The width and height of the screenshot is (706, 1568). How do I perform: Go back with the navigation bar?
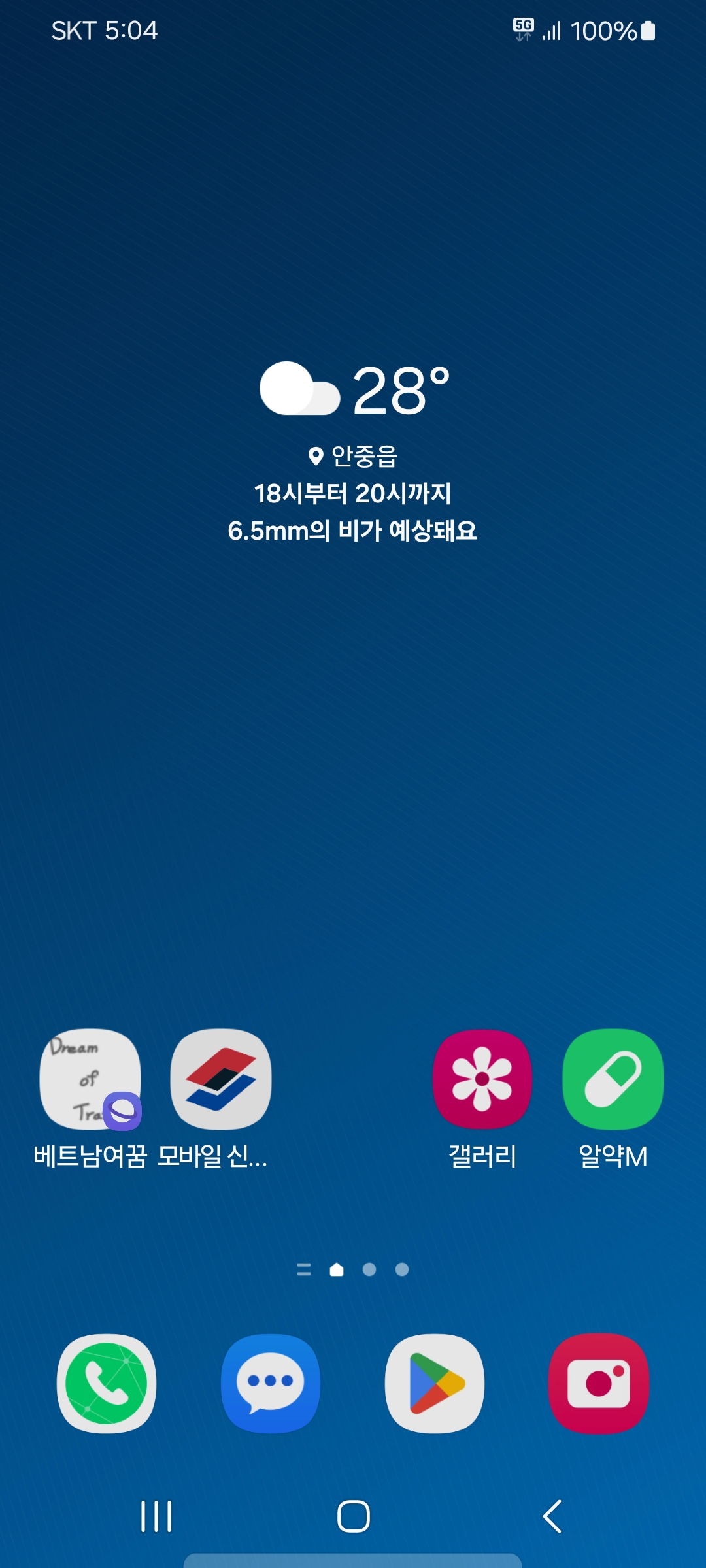click(x=552, y=1516)
